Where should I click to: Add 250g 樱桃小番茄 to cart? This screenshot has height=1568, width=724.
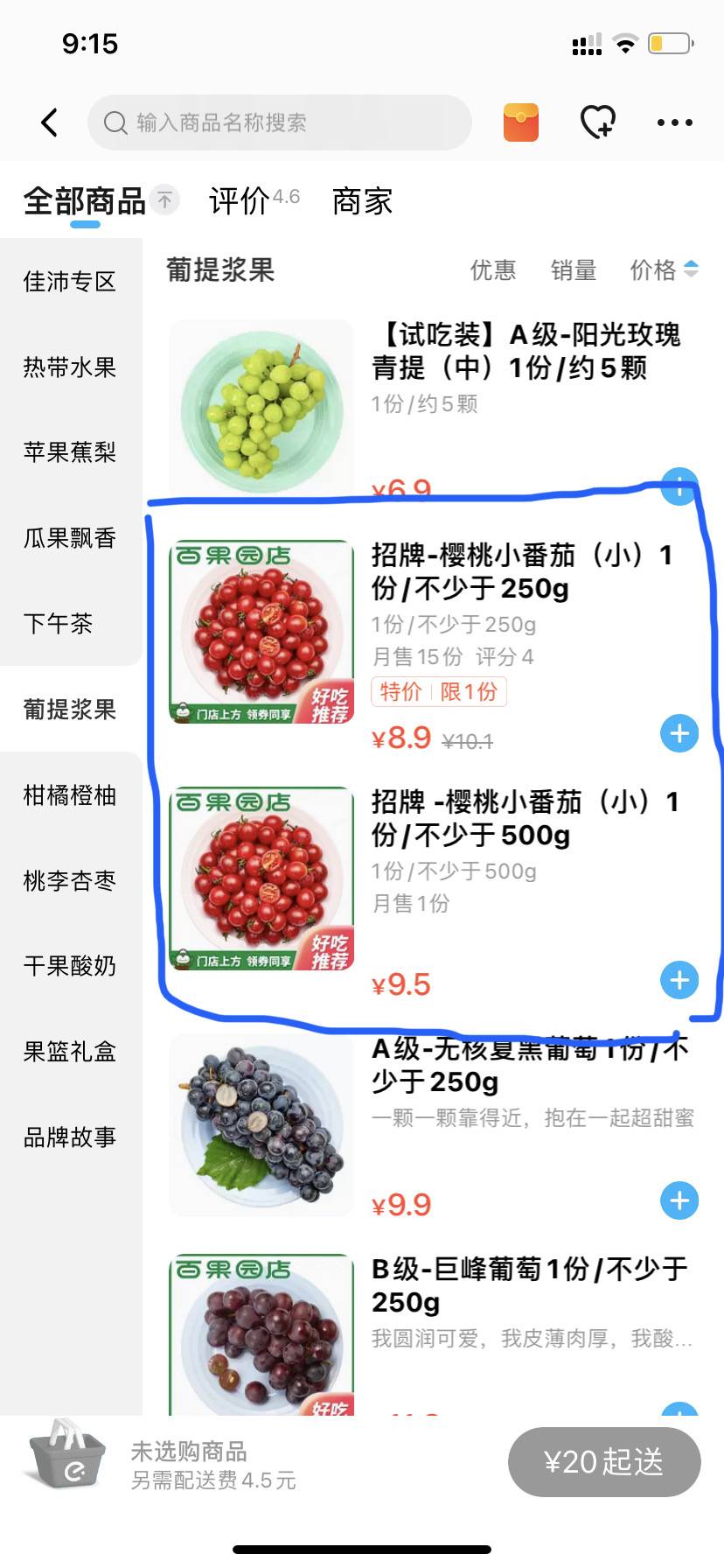coord(679,733)
